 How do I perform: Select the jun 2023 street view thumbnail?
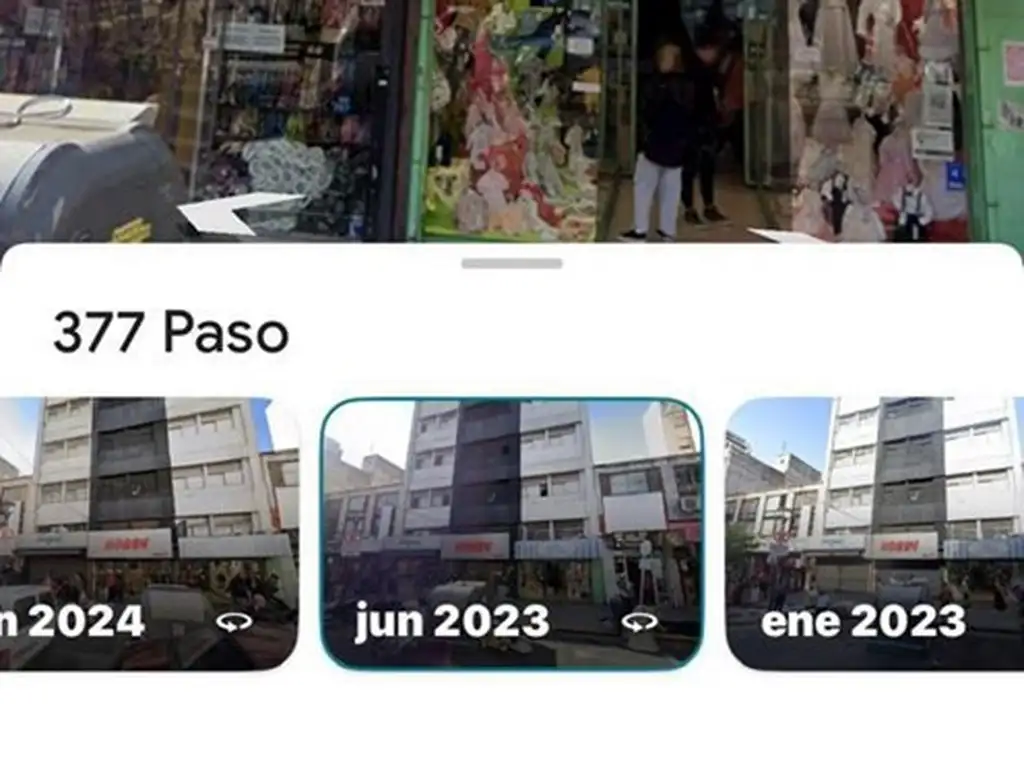click(x=511, y=532)
